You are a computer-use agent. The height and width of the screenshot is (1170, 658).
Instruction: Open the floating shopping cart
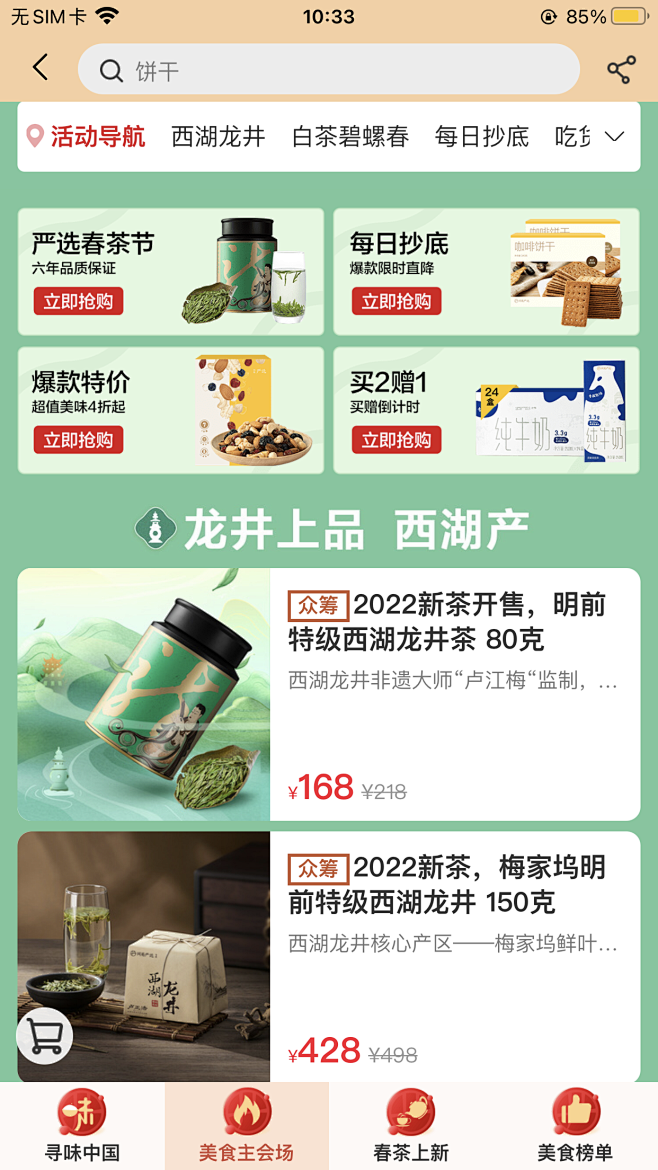pyautogui.click(x=45, y=1037)
